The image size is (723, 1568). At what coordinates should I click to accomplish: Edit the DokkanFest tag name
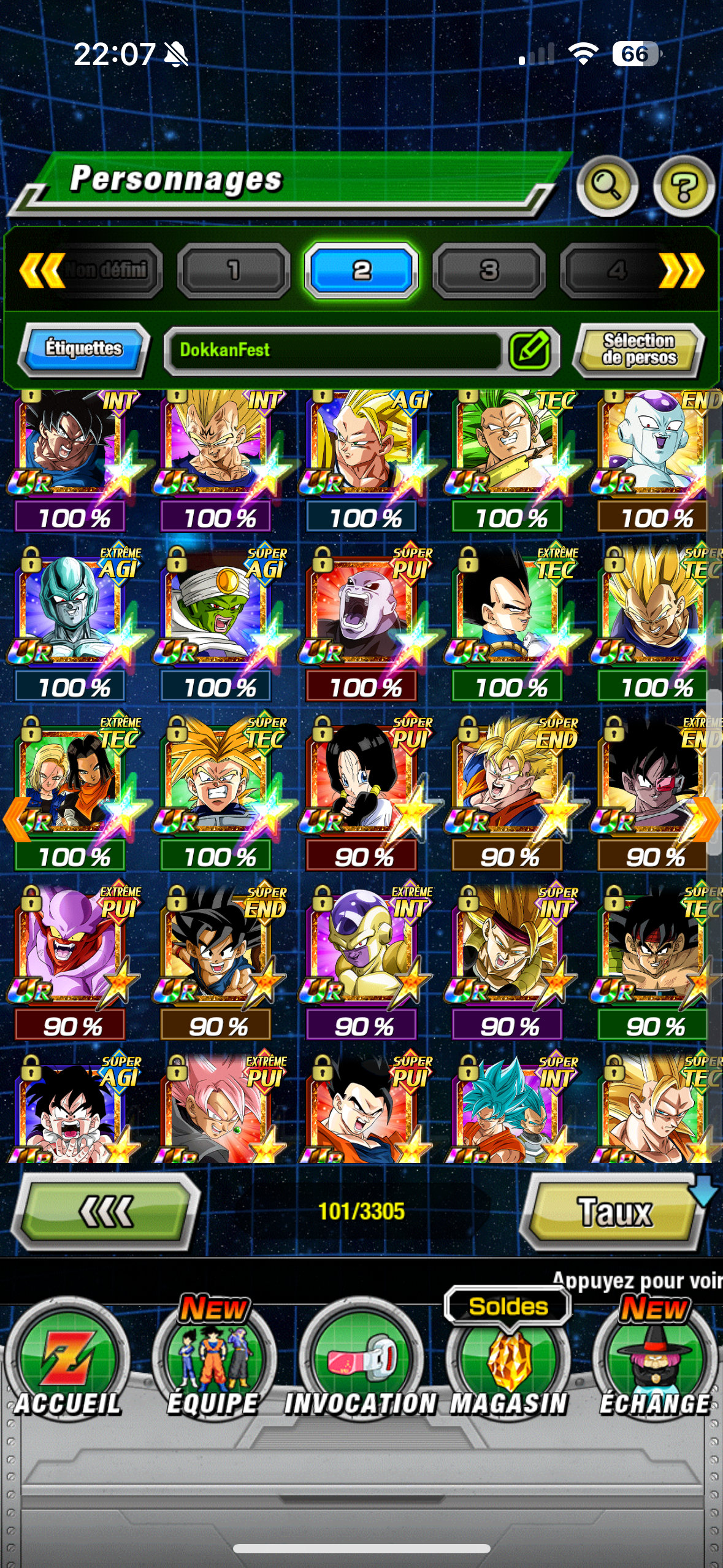pos(530,350)
